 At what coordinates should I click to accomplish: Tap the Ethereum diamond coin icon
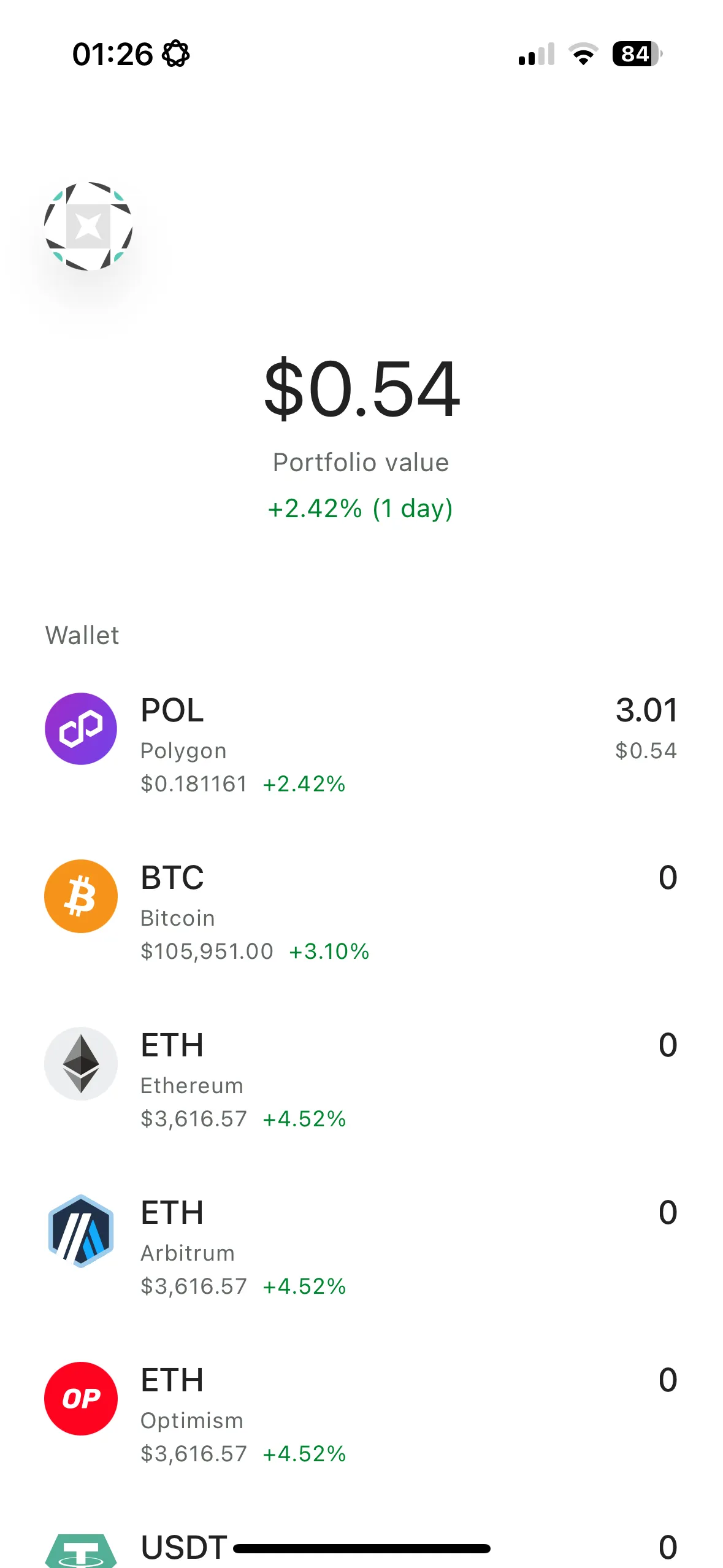pos(80,1064)
